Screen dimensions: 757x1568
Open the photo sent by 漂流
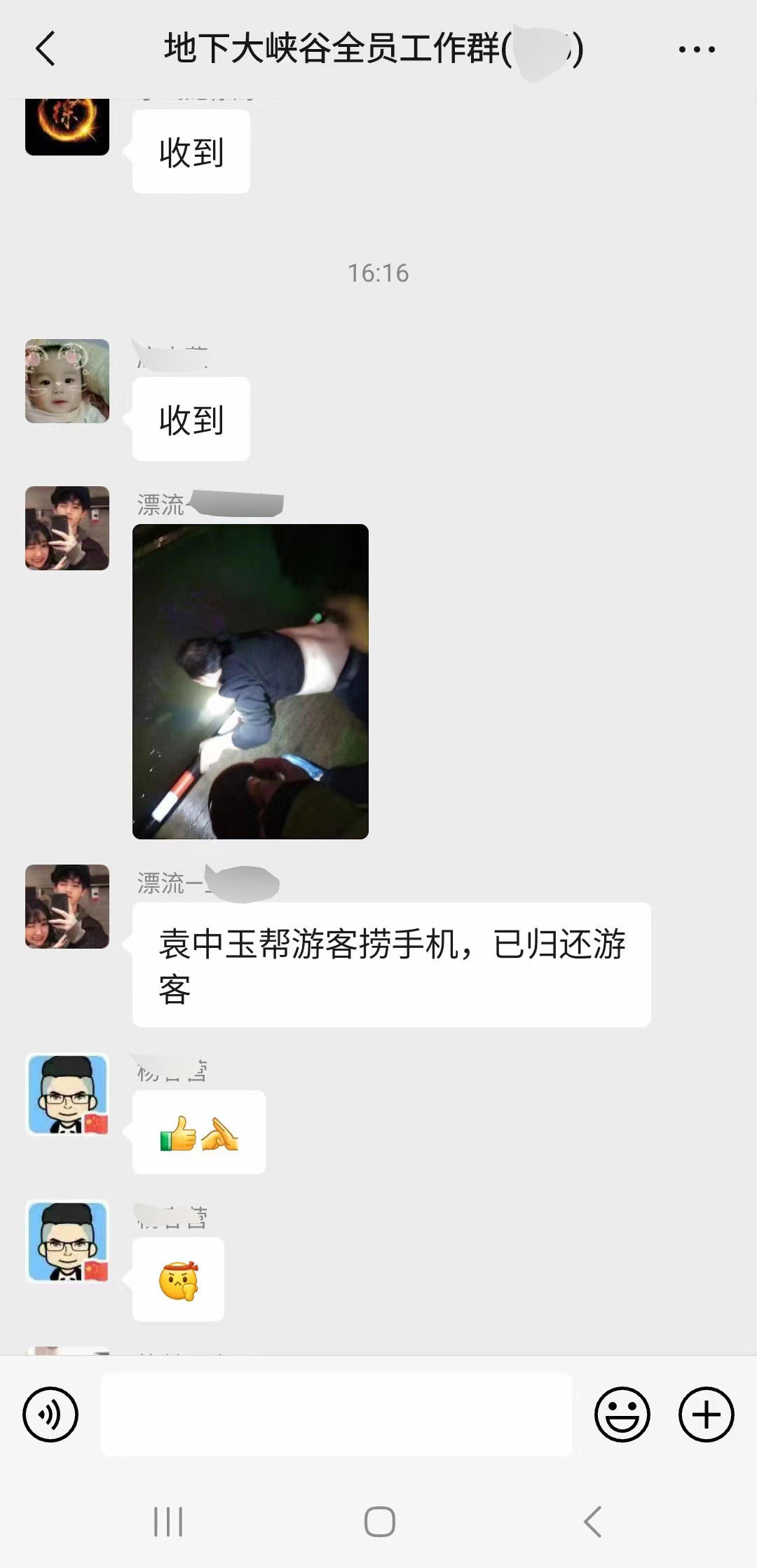click(250, 681)
